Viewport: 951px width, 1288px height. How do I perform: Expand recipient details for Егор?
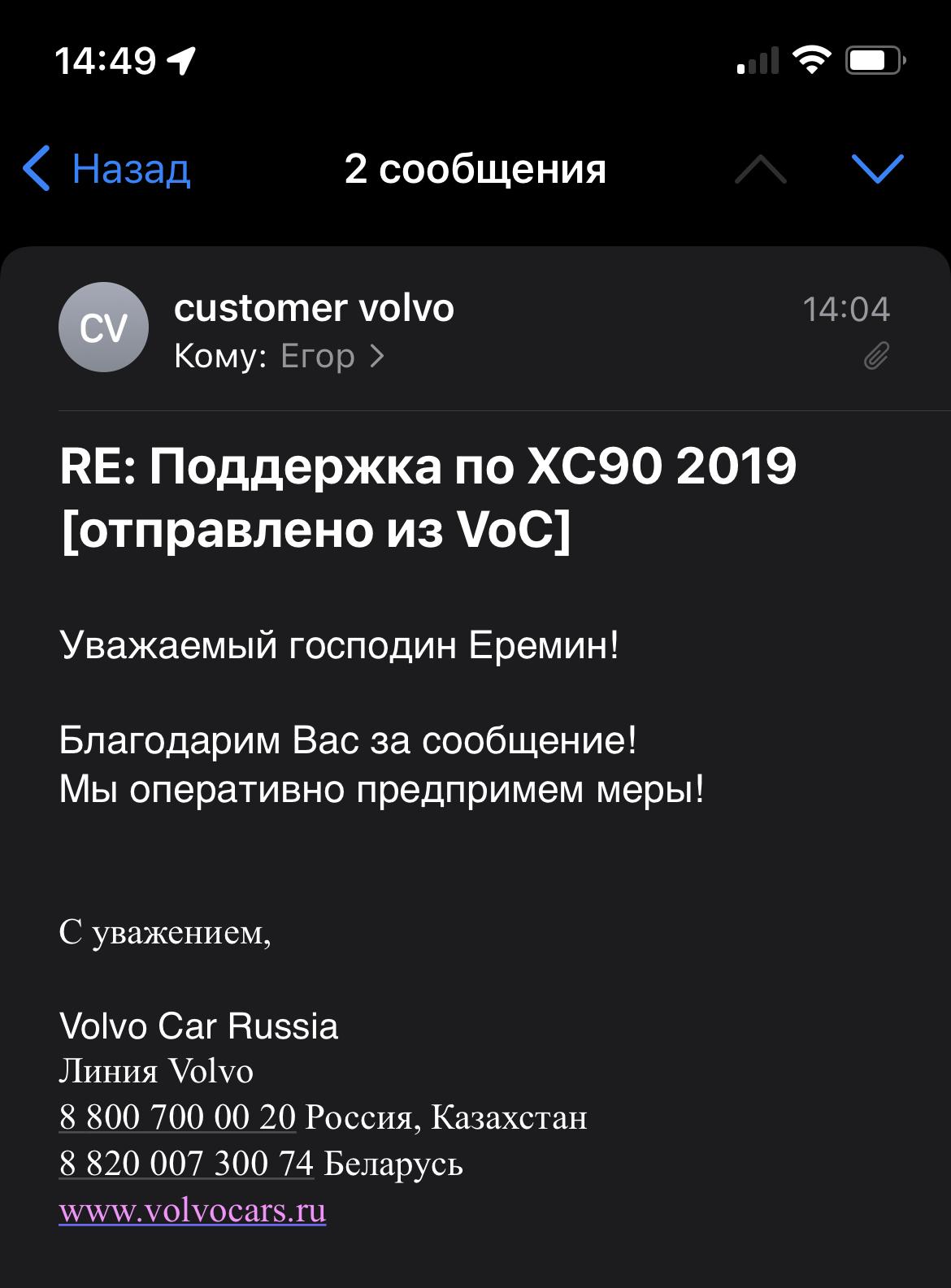click(332, 356)
